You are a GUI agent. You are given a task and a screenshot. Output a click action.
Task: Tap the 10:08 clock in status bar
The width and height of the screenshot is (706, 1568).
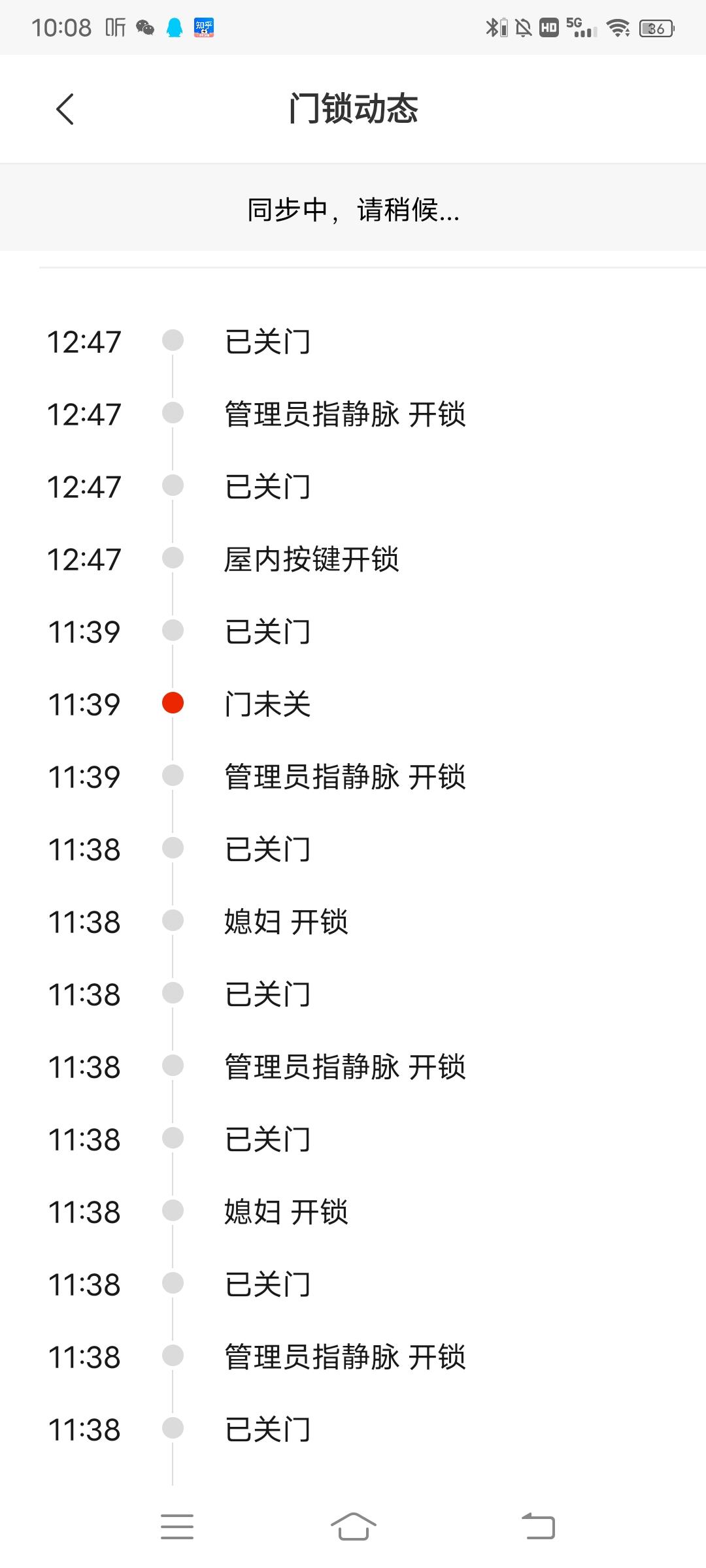[x=62, y=26]
